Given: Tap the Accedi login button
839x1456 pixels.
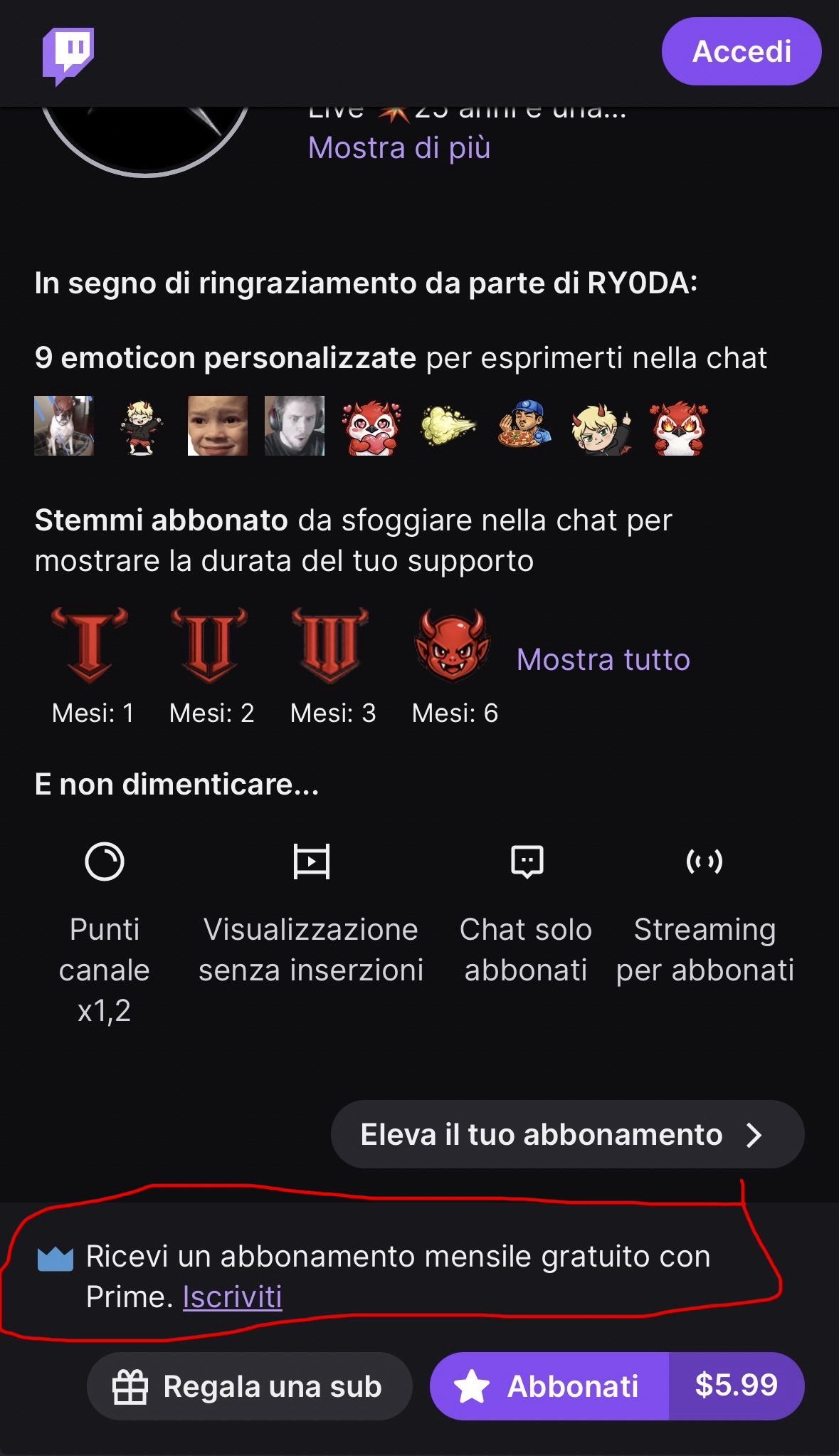Looking at the screenshot, I should coord(741,51).
